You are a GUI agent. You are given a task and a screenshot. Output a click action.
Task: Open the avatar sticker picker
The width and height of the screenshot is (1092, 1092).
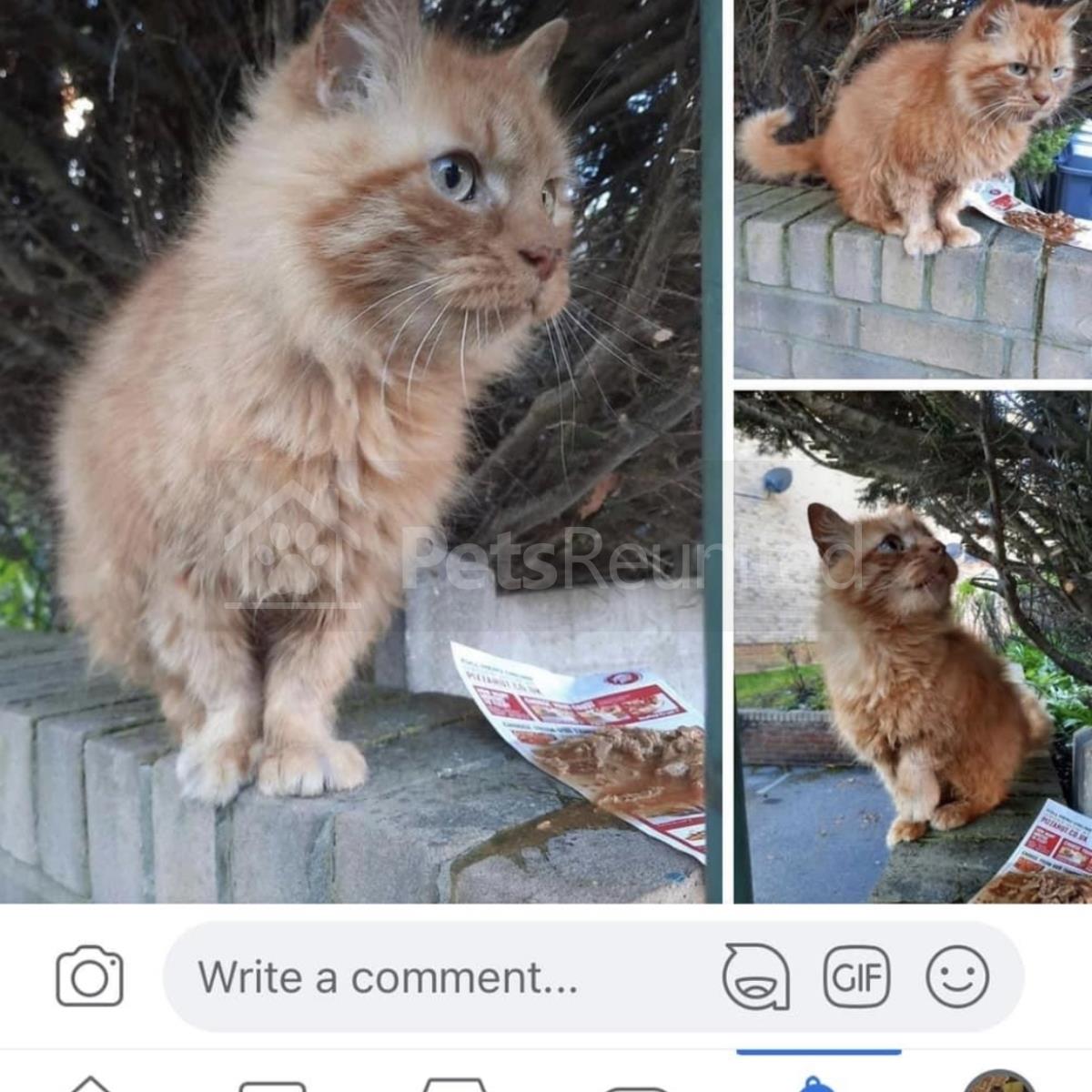click(x=755, y=976)
